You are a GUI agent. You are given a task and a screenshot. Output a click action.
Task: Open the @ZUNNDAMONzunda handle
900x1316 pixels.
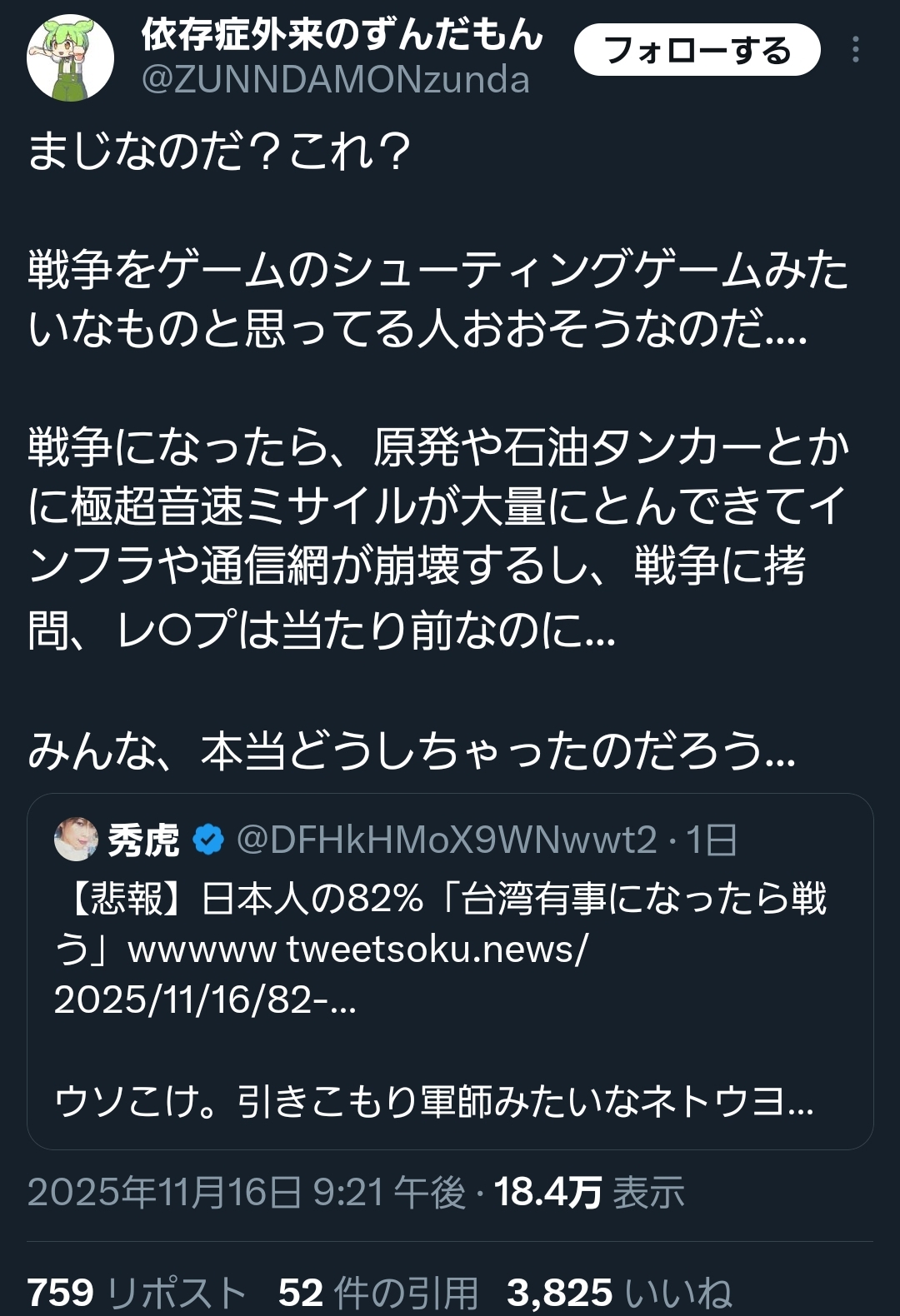[x=335, y=80]
